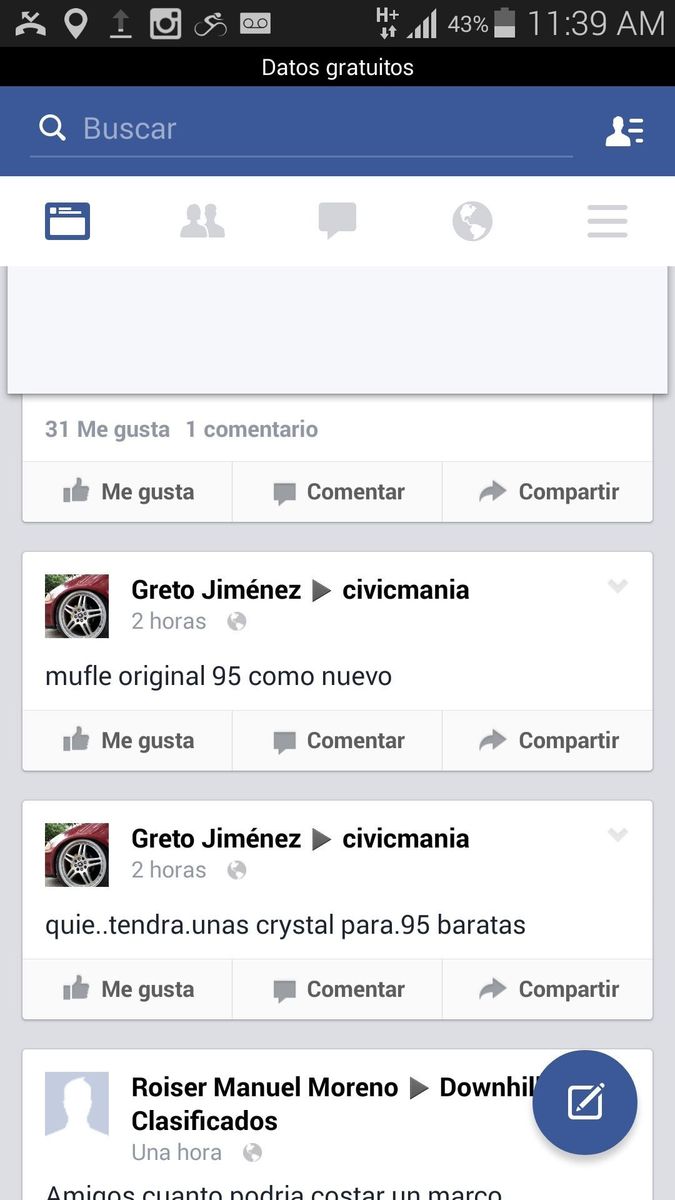The width and height of the screenshot is (675, 1200).
Task: Share the post with 31 Me gusta
Action: [x=548, y=492]
